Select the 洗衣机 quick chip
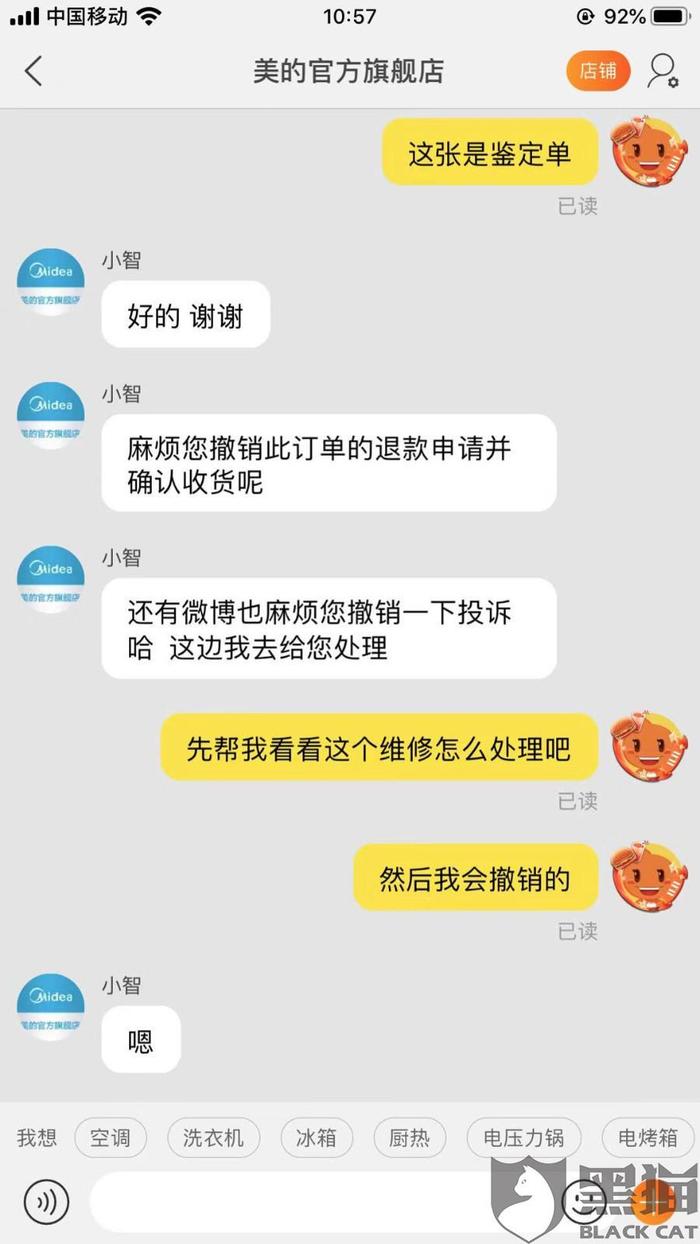The image size is (700, 1244). point(213,1137)
